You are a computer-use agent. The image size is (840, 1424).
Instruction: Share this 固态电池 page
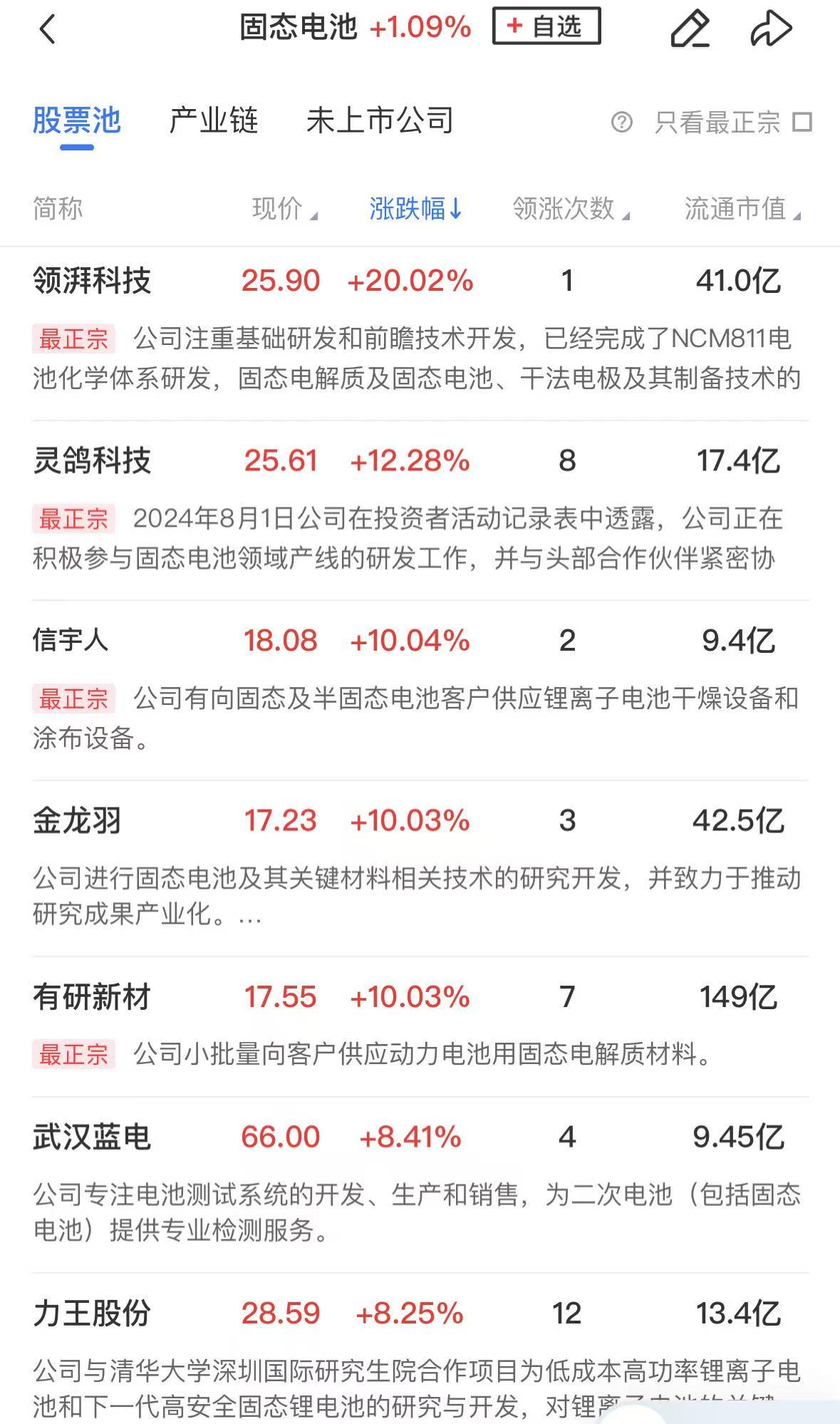point(771,29)
